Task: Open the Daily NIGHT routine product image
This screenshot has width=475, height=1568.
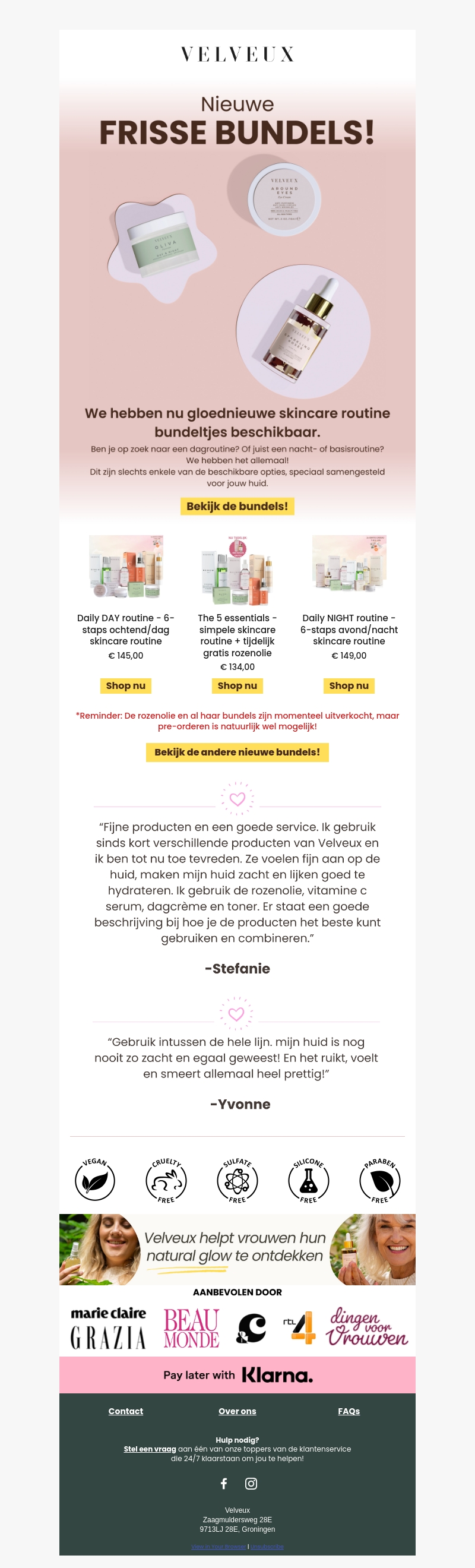Action: 349,565
